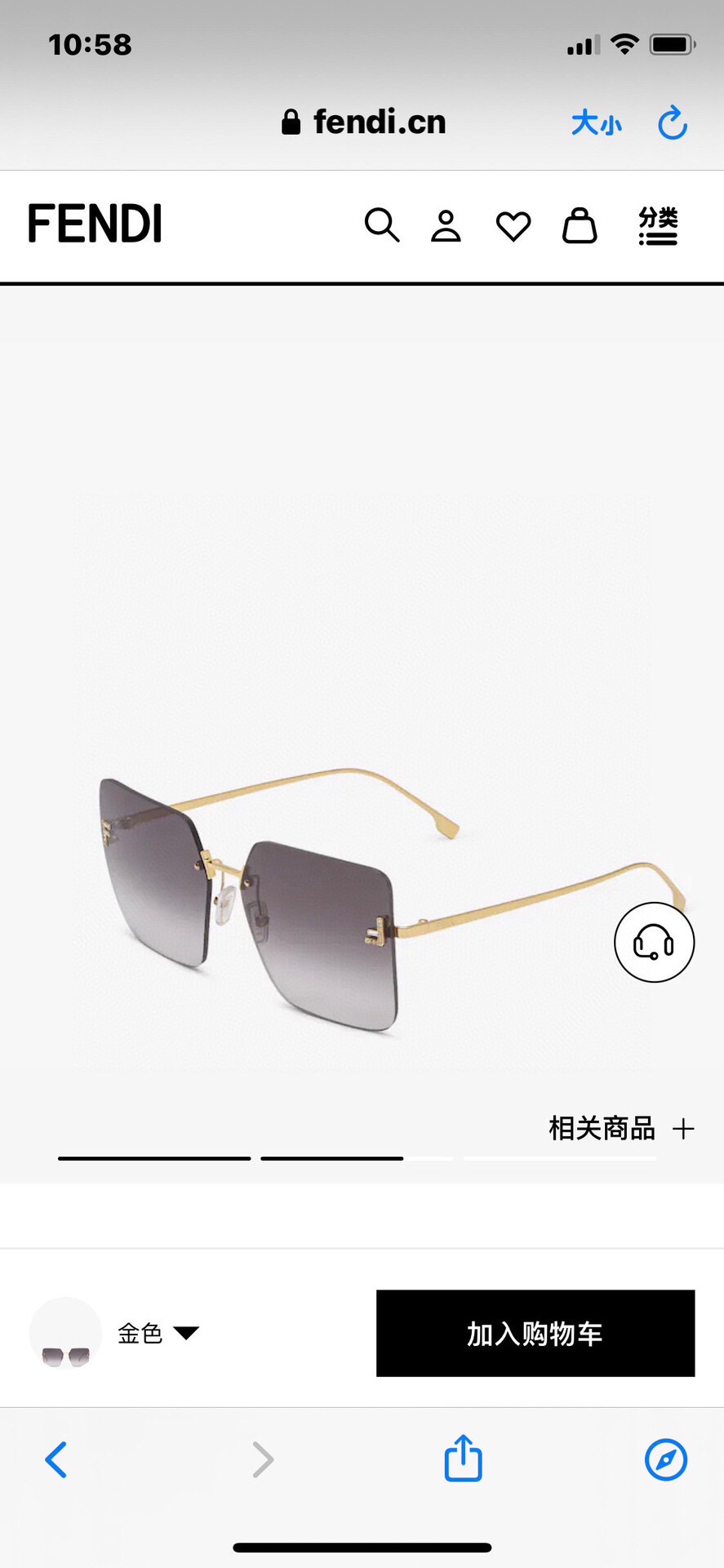Tap 加入购物车 to add to cart
This screenshot has height=1568, width=724.
pyautogui.click(x=535, y=1334)
